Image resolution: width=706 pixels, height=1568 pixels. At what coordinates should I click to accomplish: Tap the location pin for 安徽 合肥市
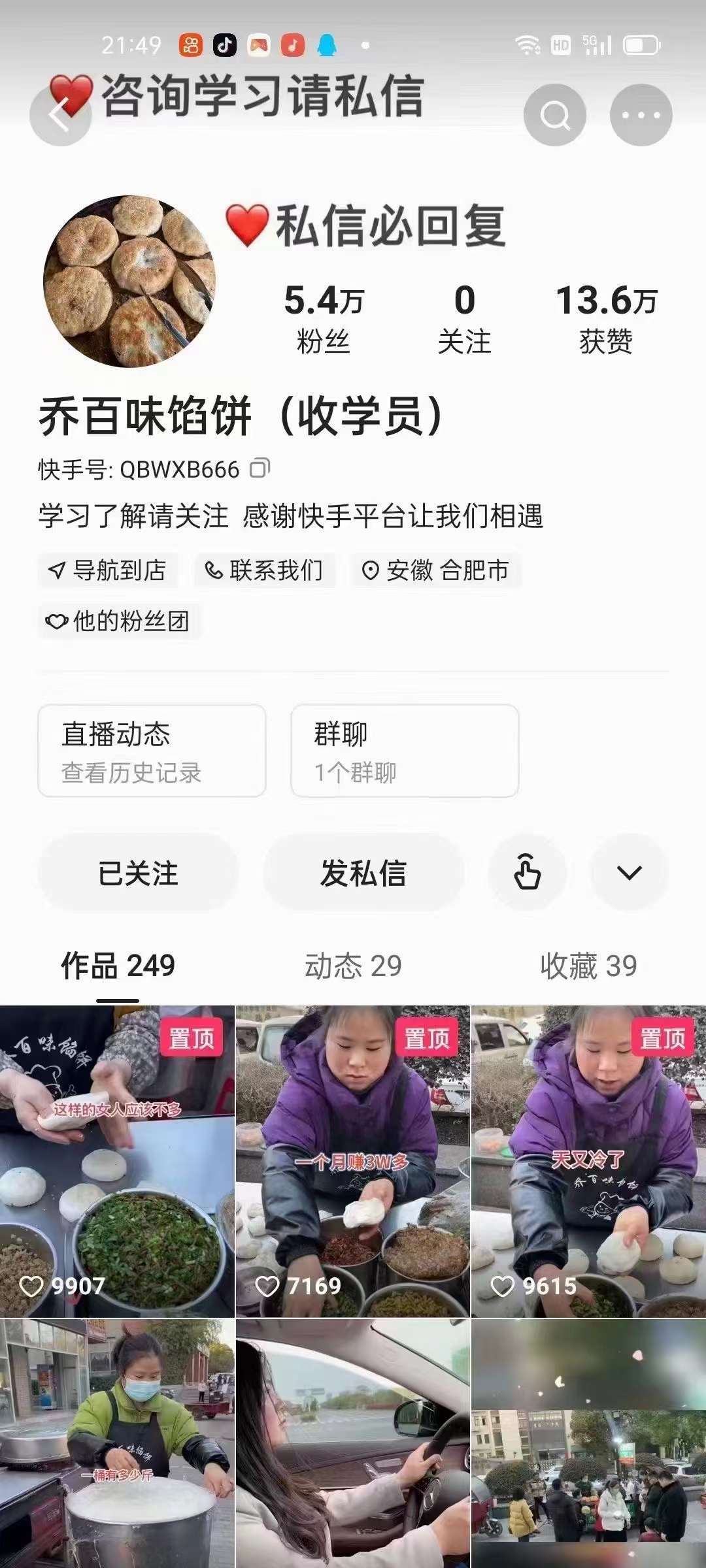click(x=371, y=570)
